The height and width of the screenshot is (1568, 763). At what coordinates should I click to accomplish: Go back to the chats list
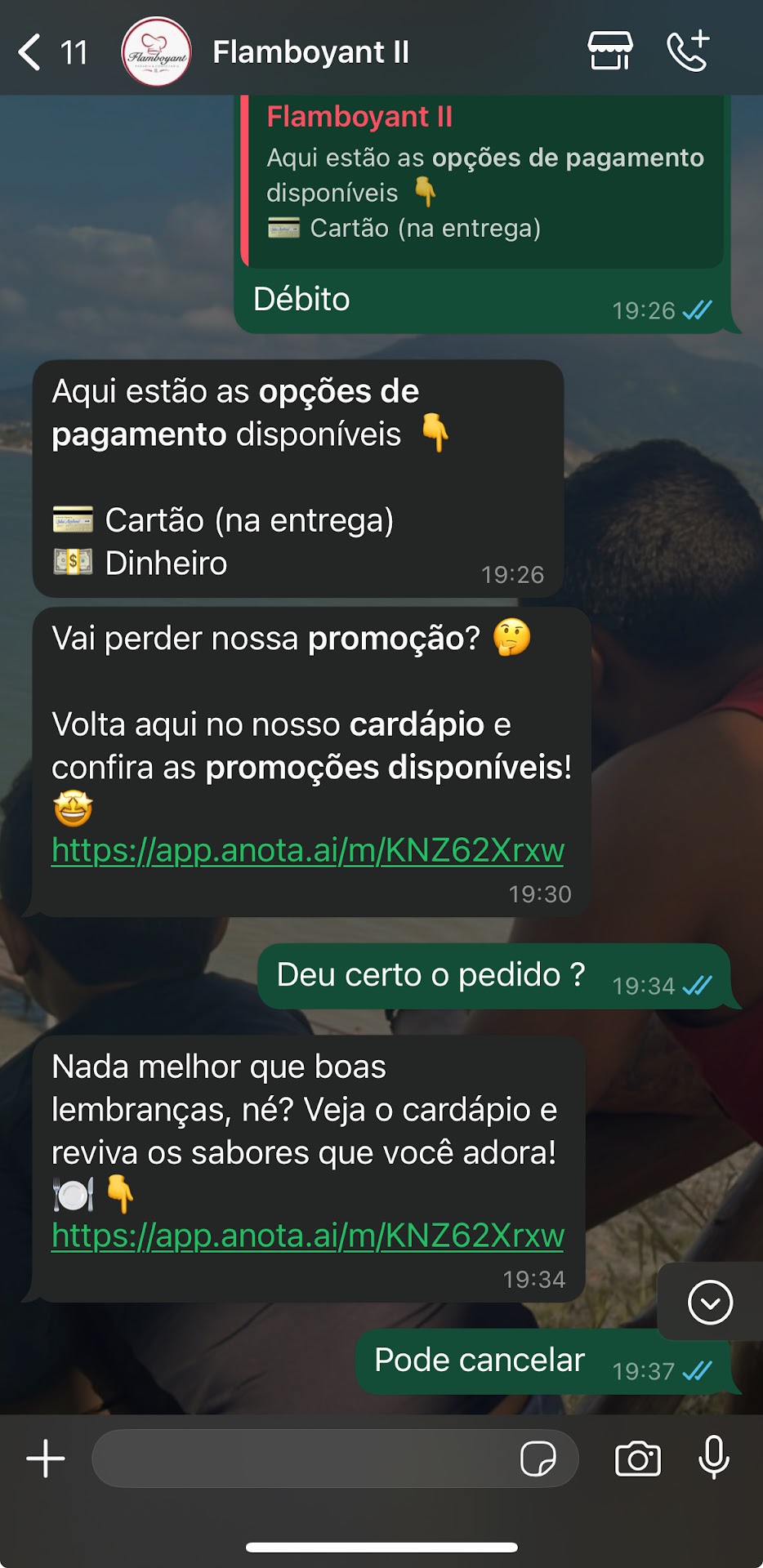[x=31, y=52]
